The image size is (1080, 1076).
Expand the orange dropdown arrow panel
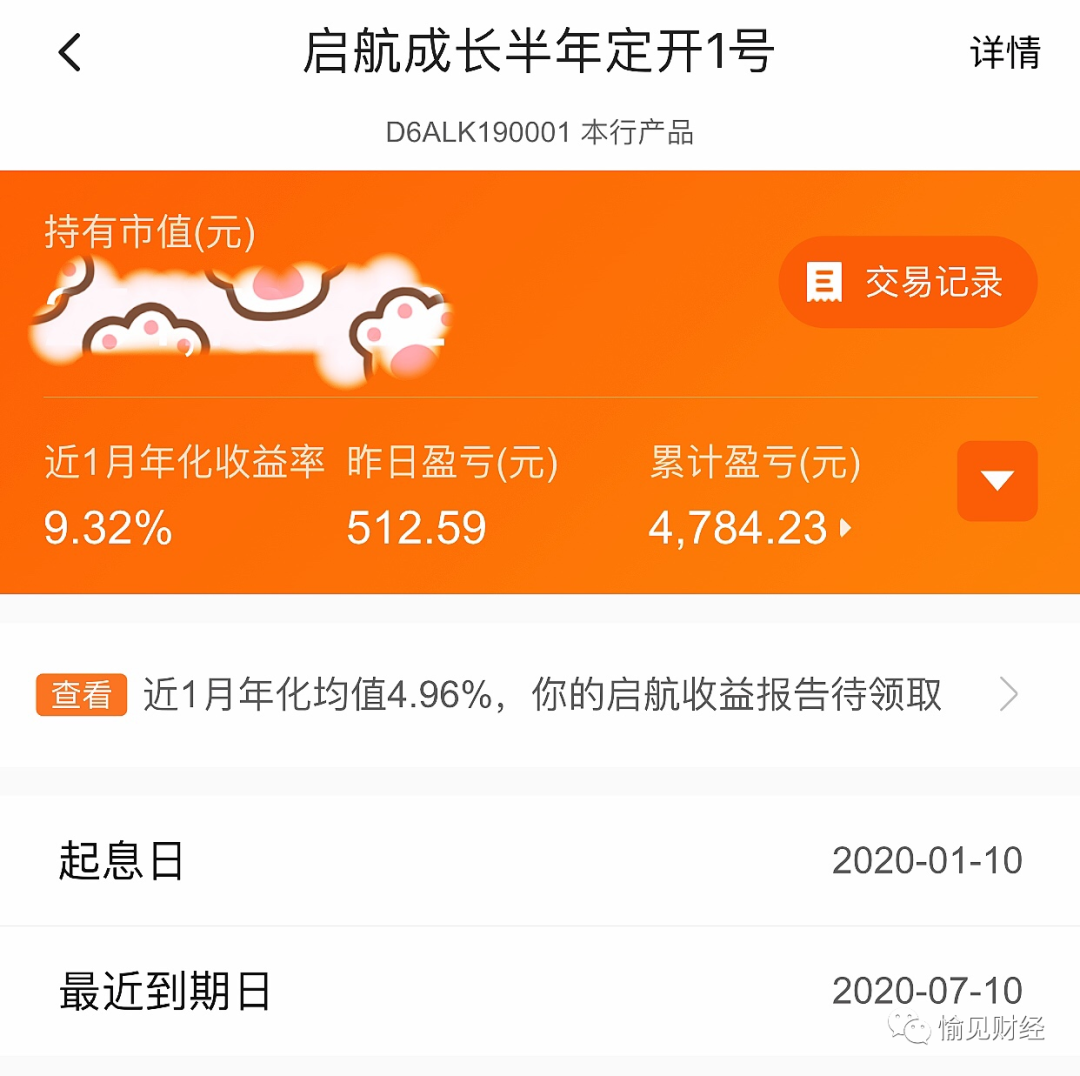996,481
